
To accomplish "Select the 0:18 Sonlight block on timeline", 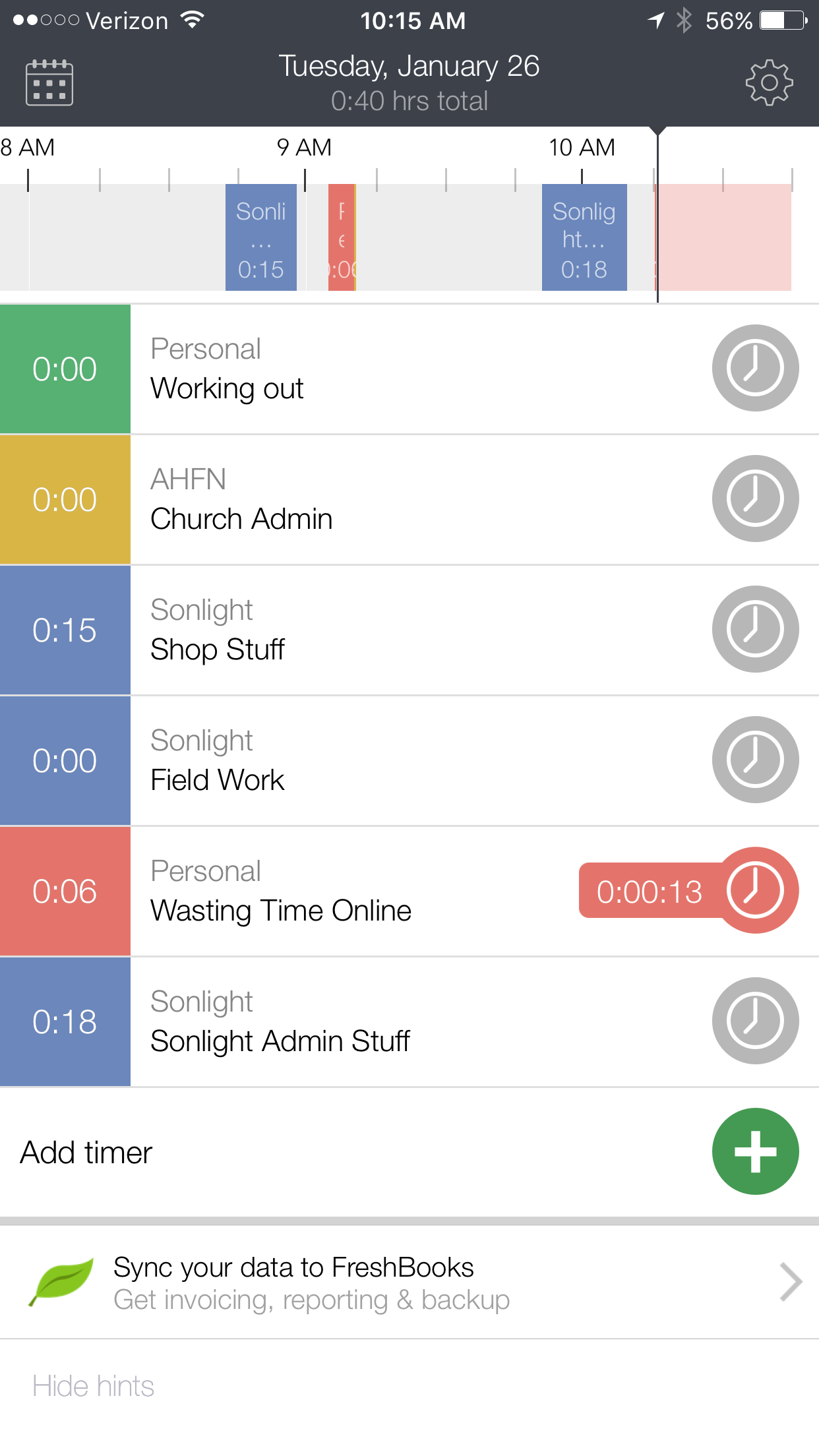I will coord(584,237).
